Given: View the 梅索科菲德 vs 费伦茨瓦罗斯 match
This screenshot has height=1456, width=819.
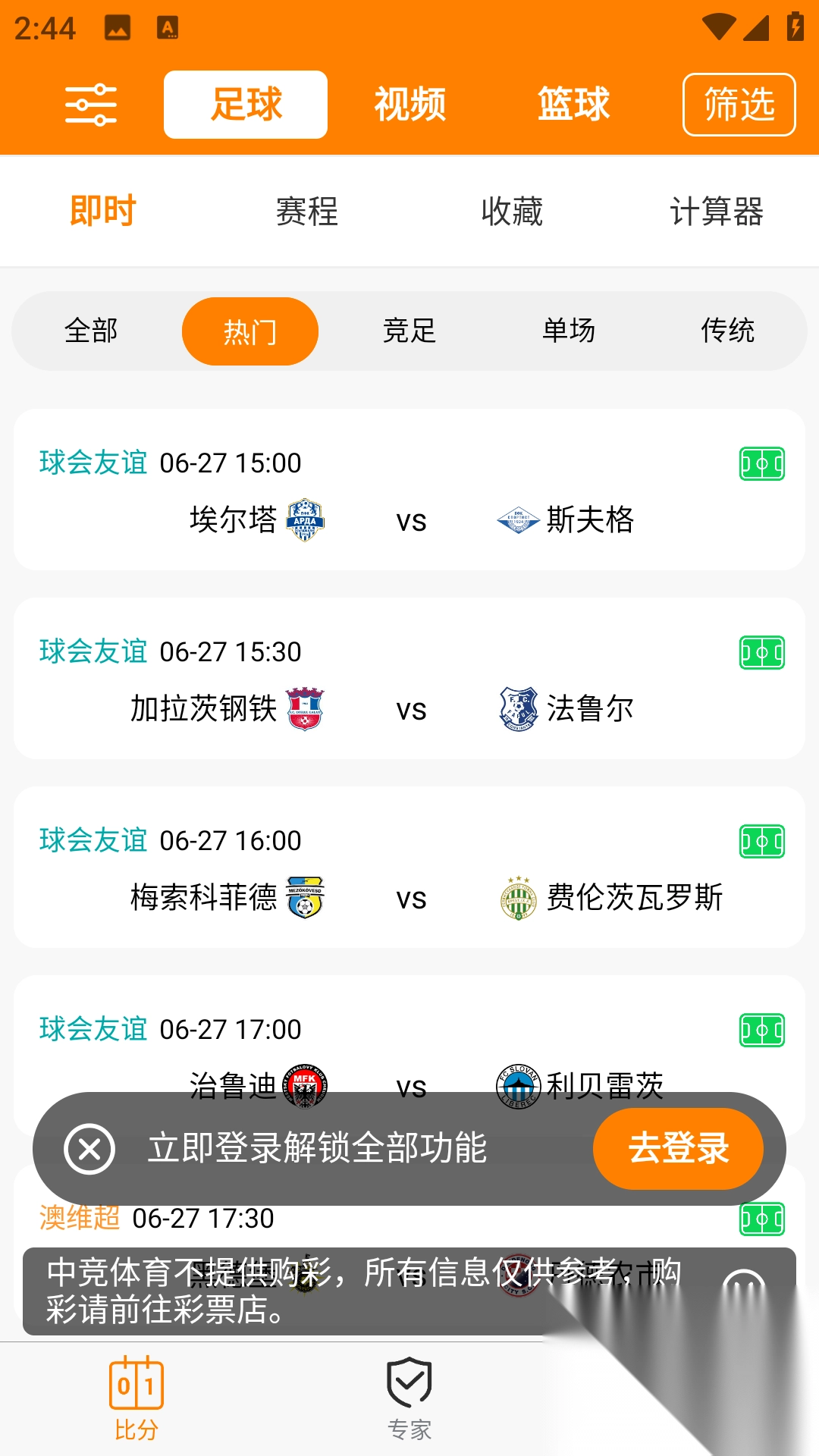Looking at the screenshot, I should (x=409, y=898).
